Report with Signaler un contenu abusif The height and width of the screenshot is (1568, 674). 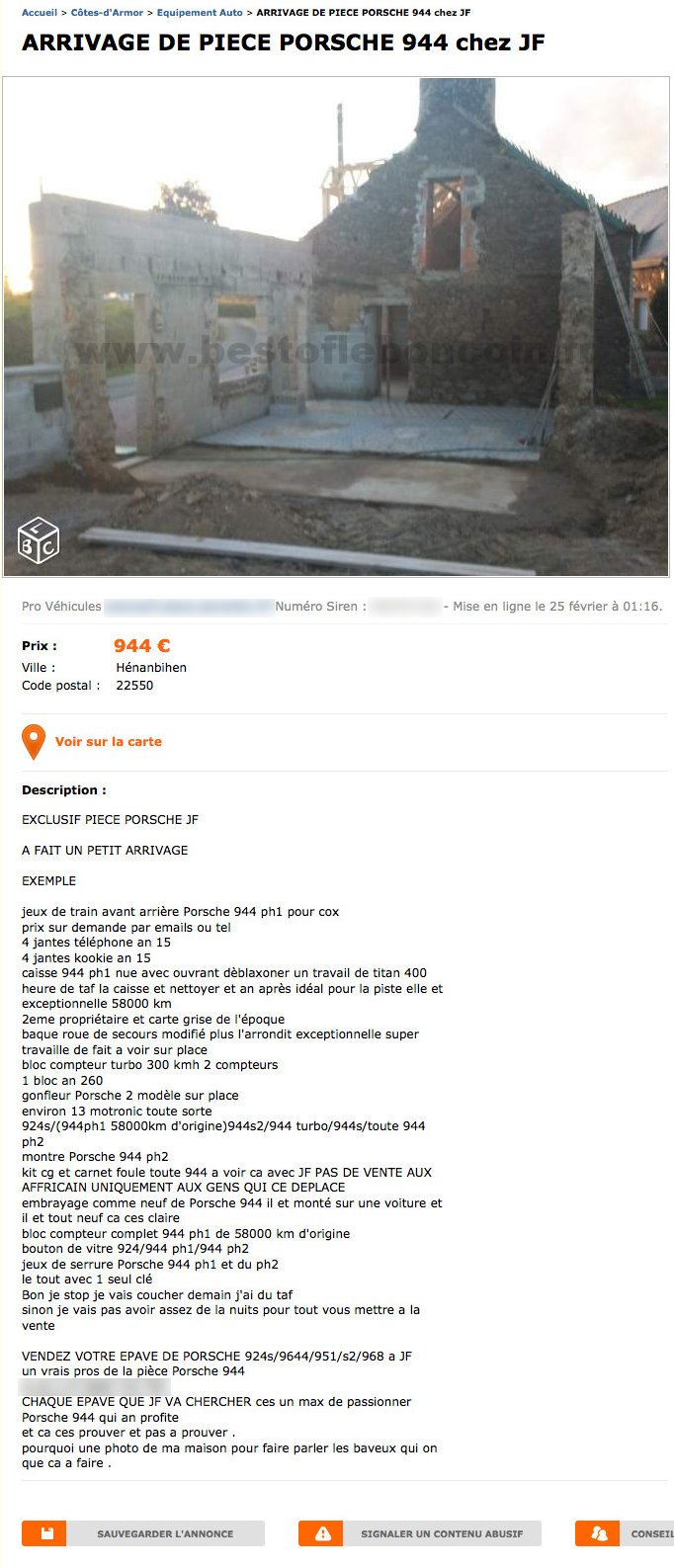[x=420, y=1533]
